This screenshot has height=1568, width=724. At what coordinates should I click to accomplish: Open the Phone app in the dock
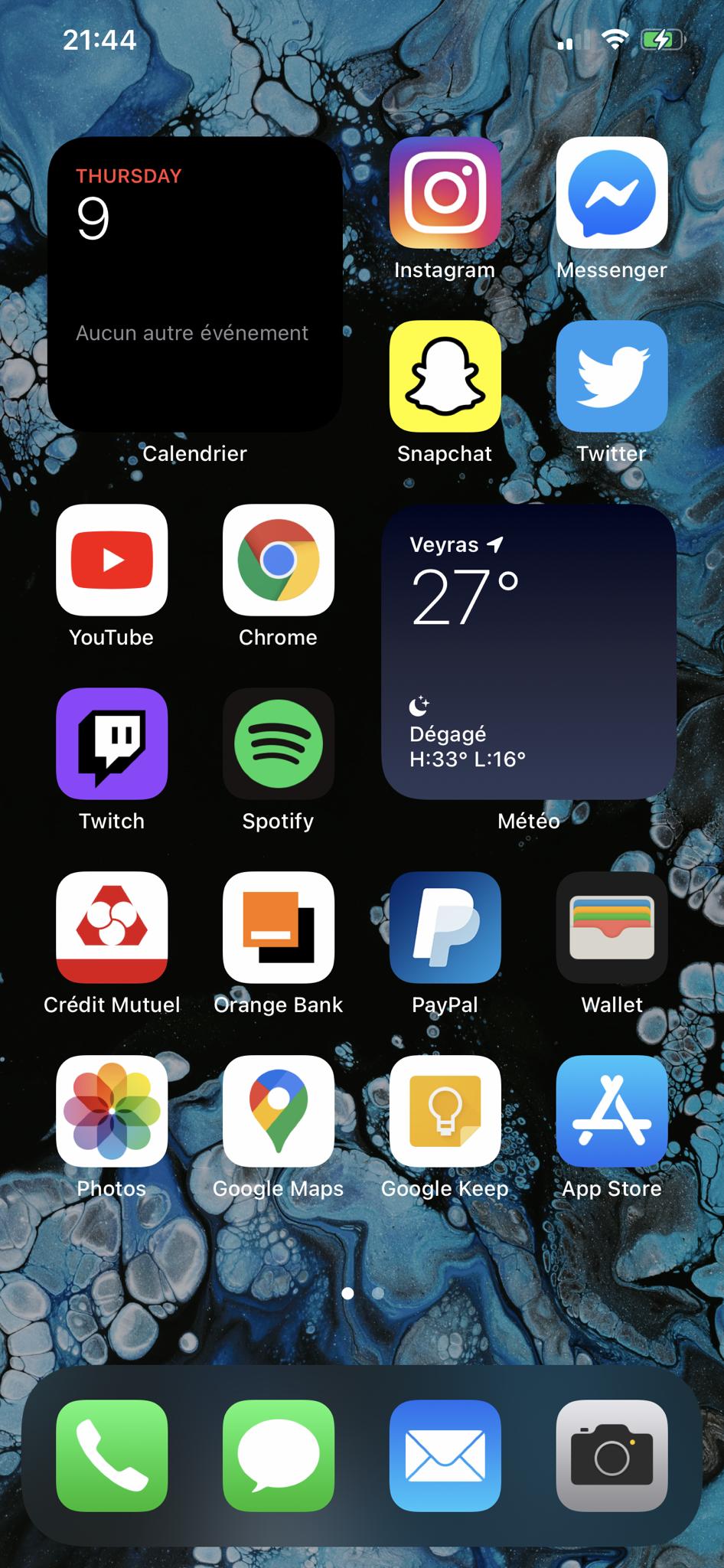coord(112,1456)
